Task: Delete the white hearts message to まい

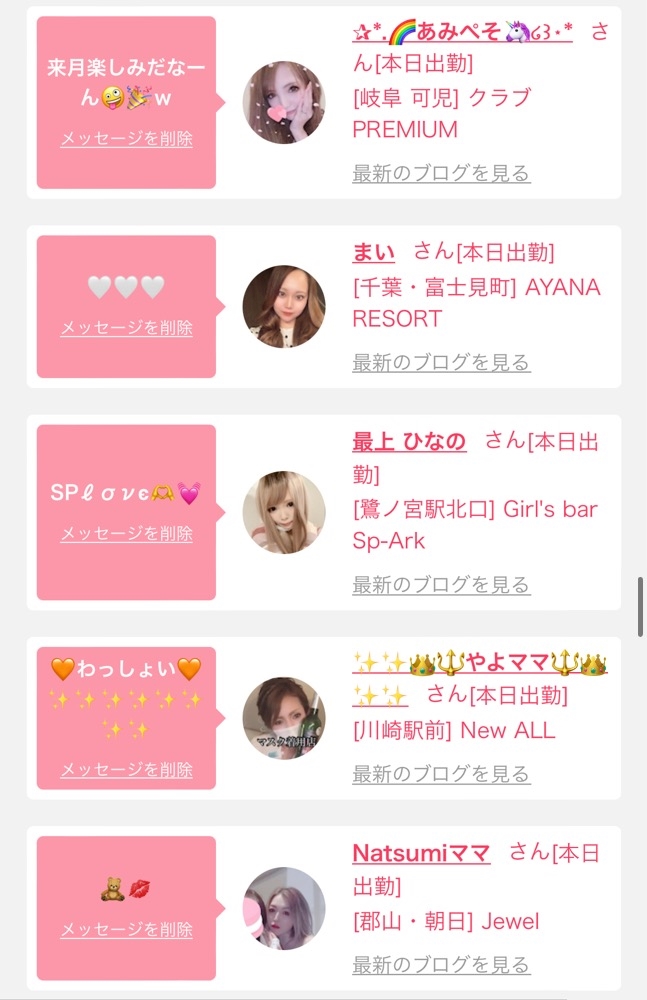Action: click(x=126, y=328)
